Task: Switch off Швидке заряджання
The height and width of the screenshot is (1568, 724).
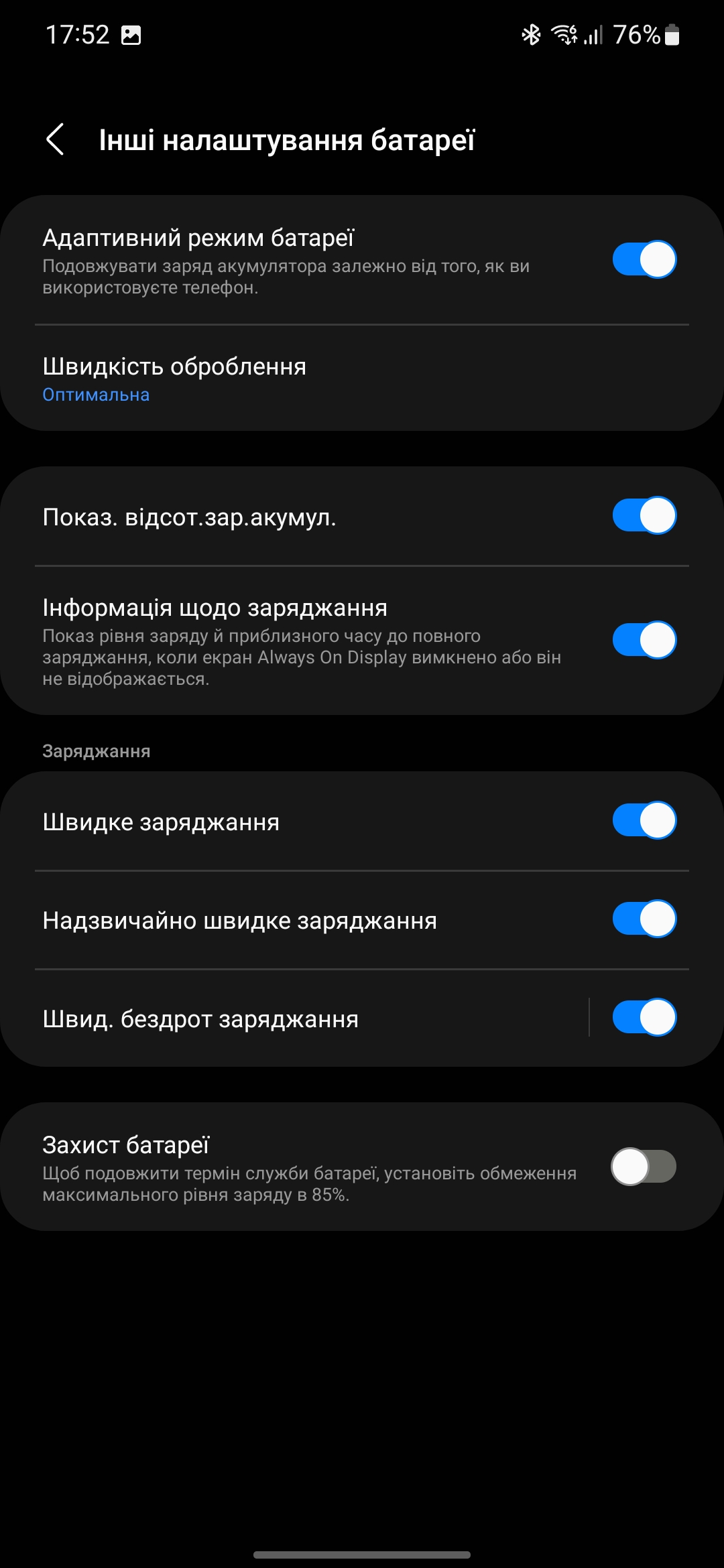Action: [x=644, y=820]
